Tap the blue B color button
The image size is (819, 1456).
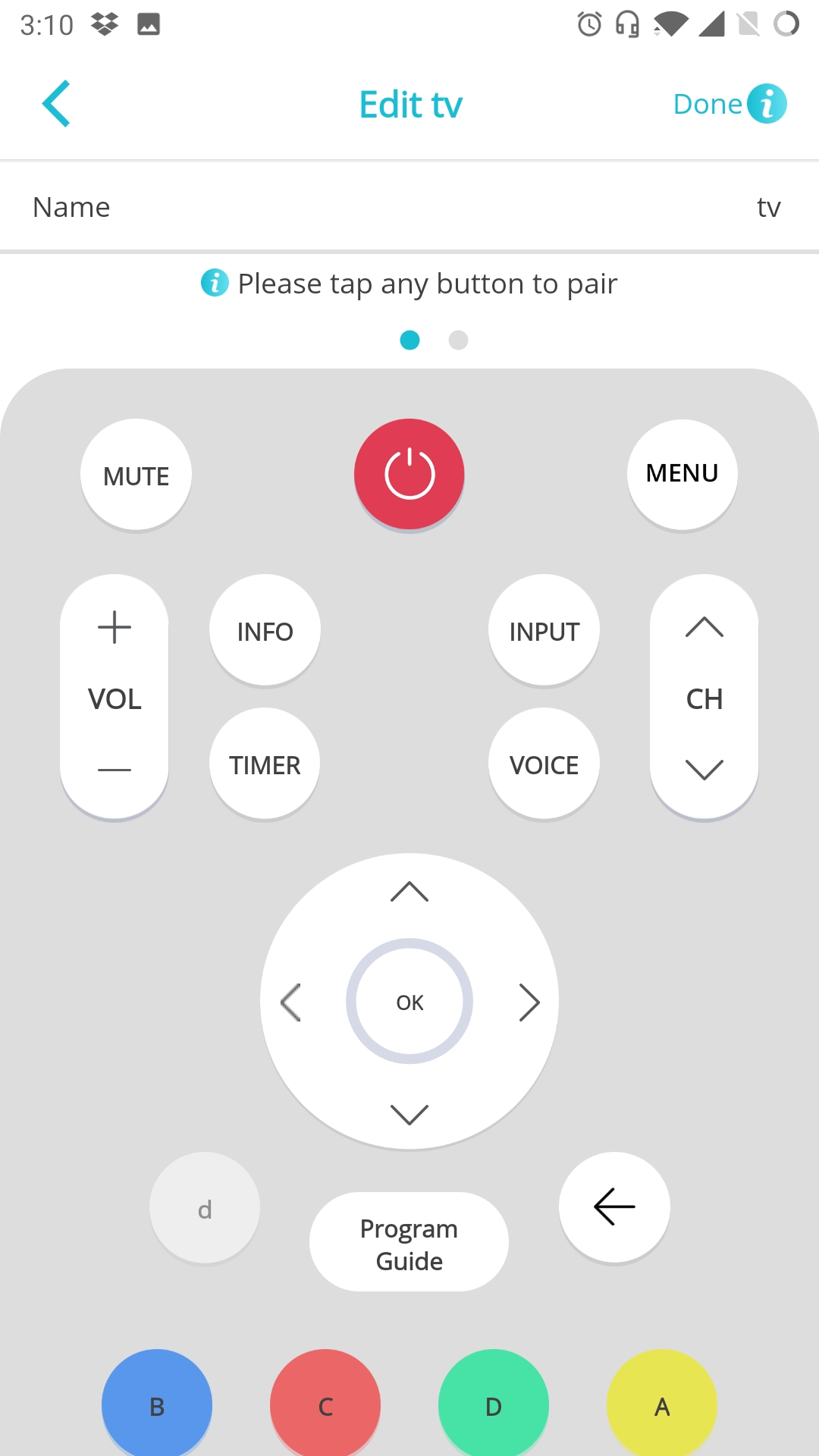point(157,1405)
